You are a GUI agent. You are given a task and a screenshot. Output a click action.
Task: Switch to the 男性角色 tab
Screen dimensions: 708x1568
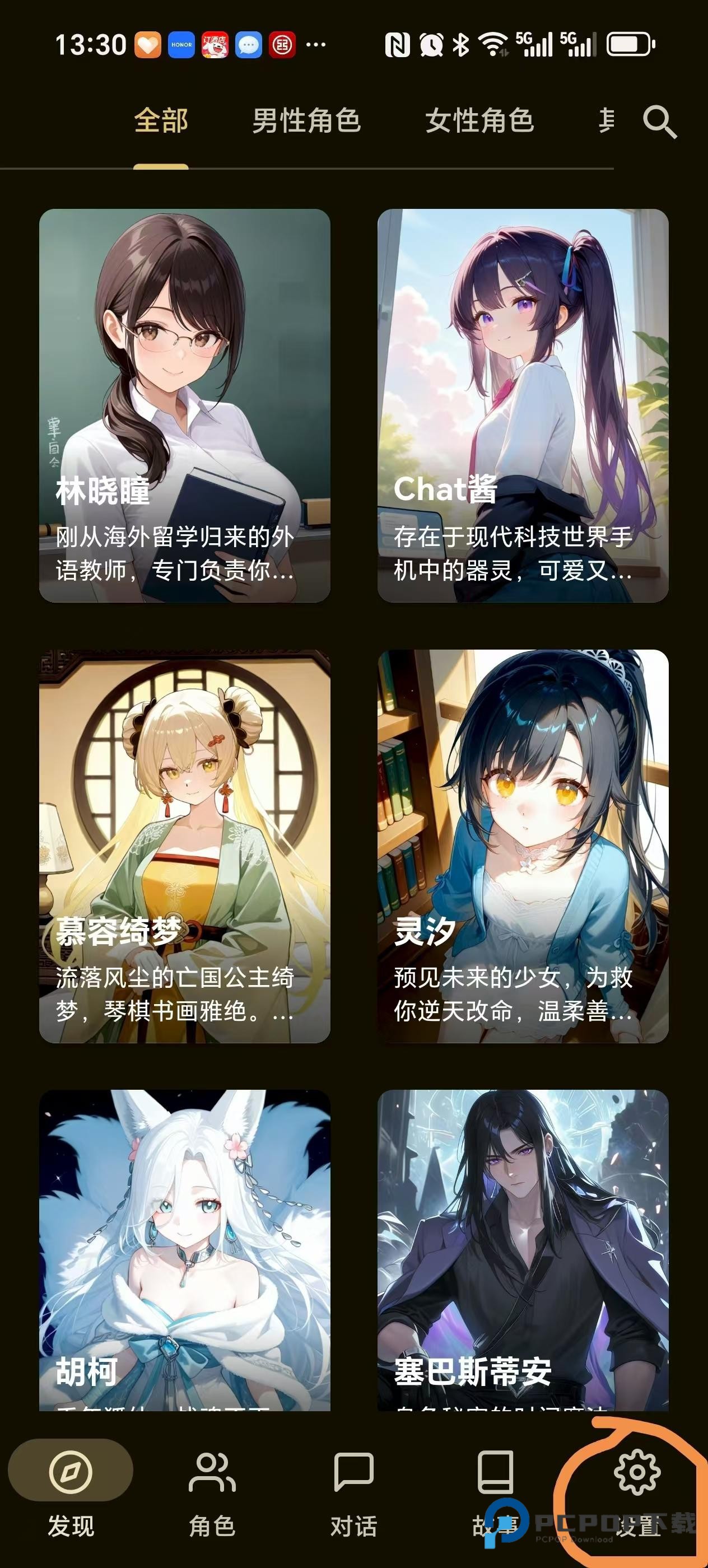[308, 121]
